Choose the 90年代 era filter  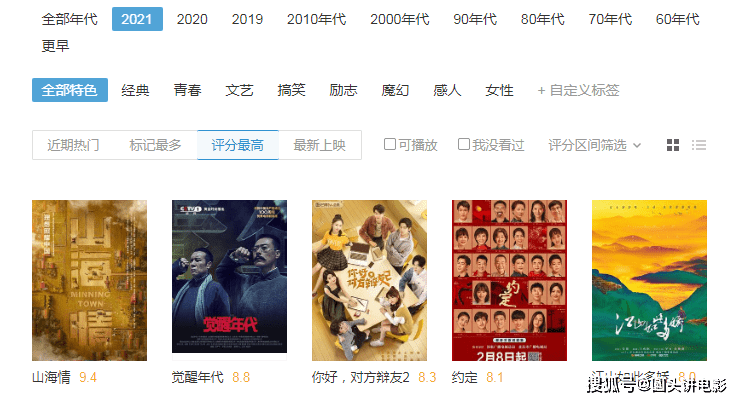pyautogui.click(x=475, y=19)
